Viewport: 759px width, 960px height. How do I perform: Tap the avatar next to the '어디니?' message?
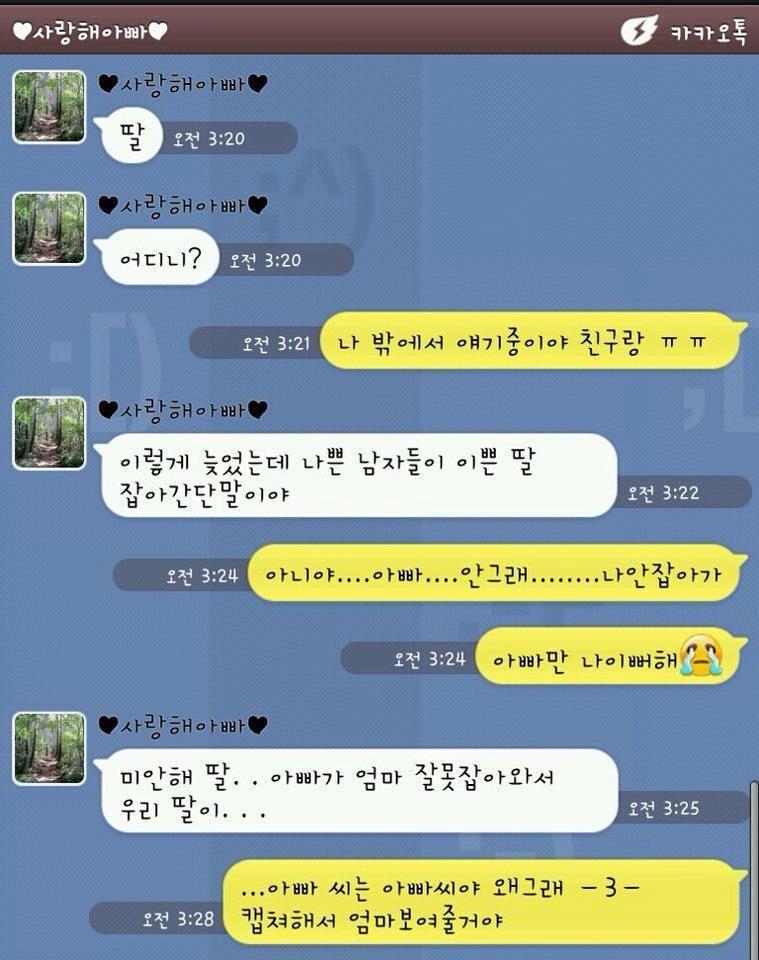pyautogui.click(x=48, y=228)
